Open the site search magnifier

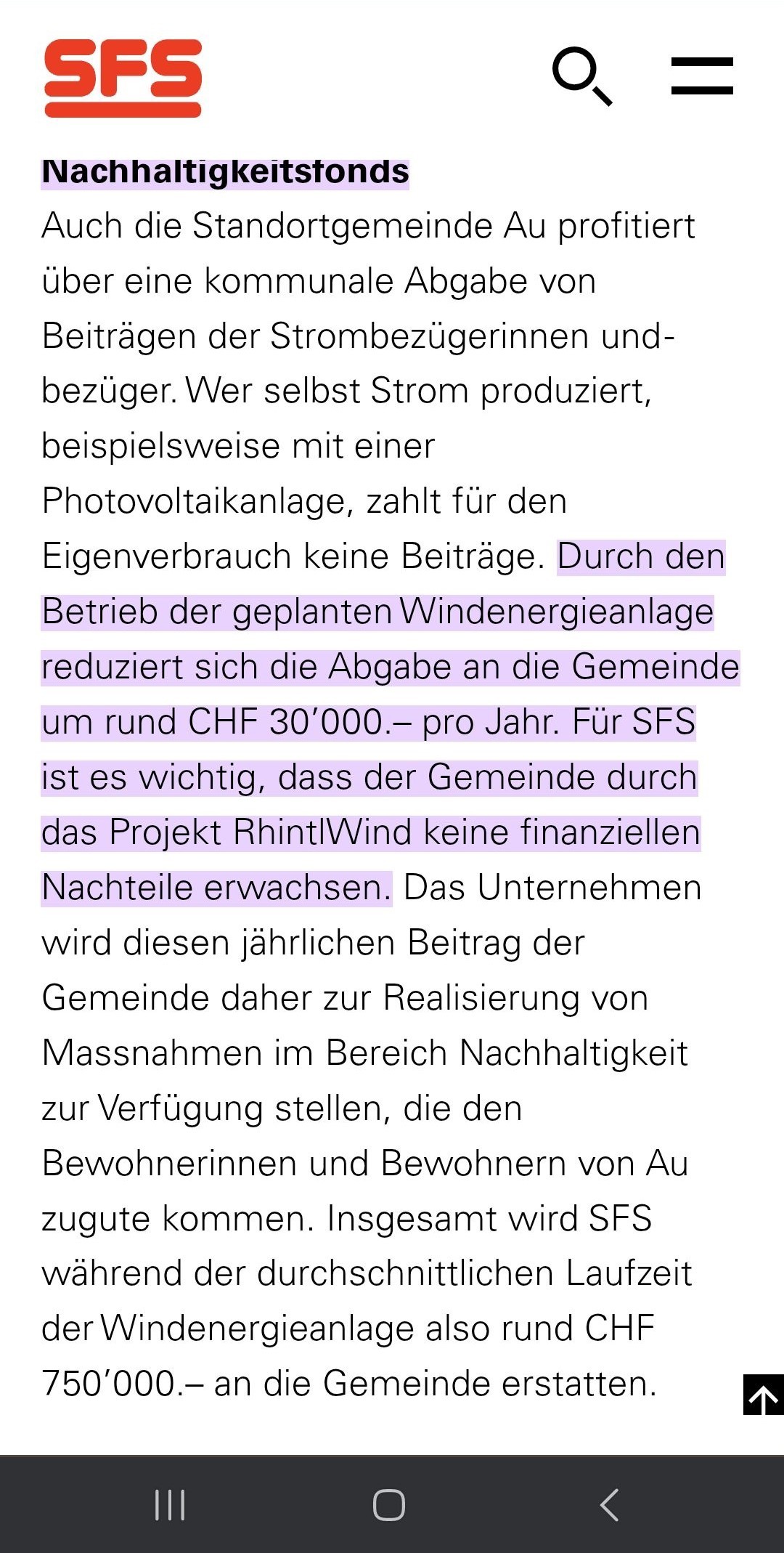[582, 76]
